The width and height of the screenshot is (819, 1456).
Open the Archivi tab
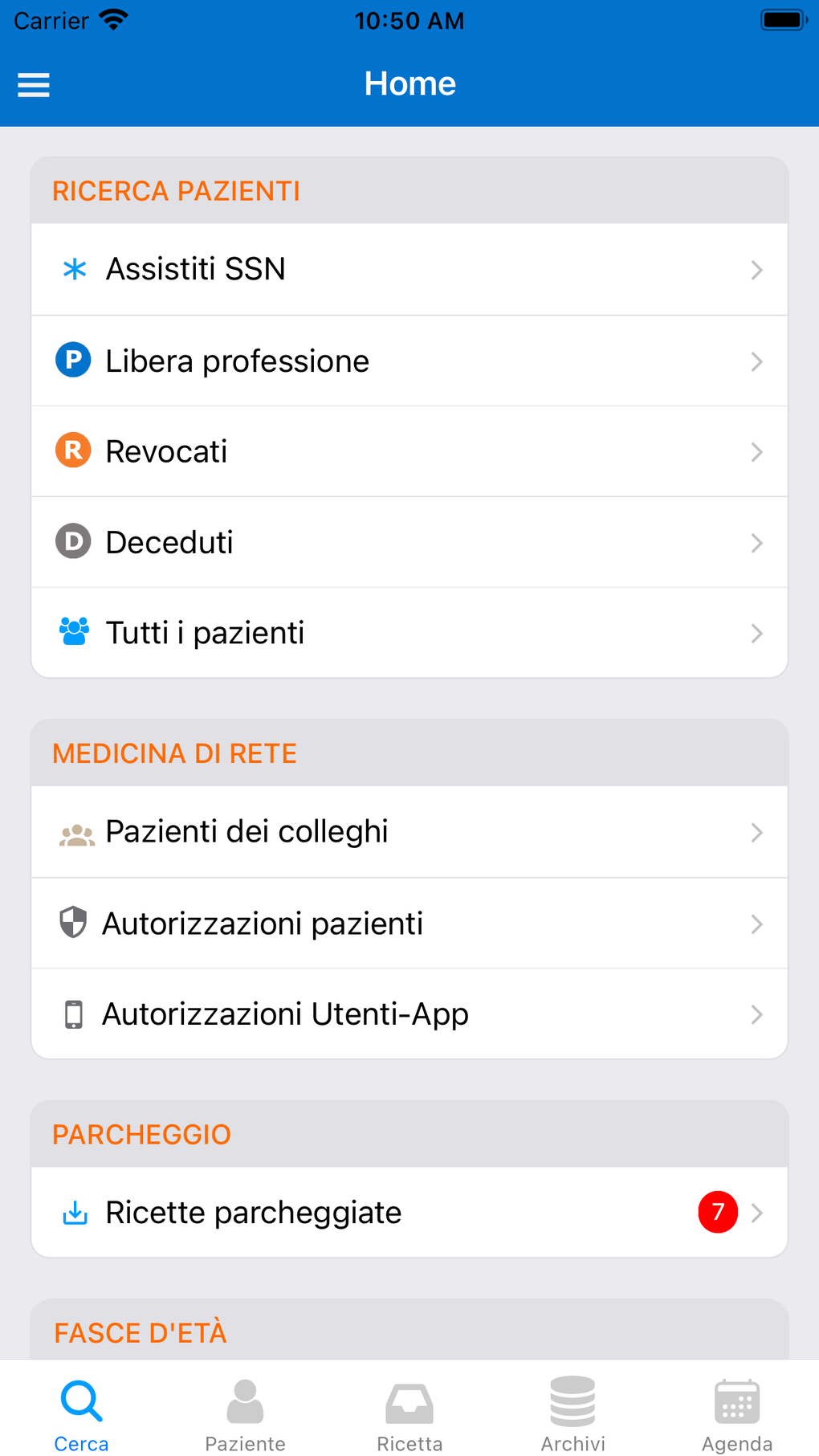(x=572, y=1415)
